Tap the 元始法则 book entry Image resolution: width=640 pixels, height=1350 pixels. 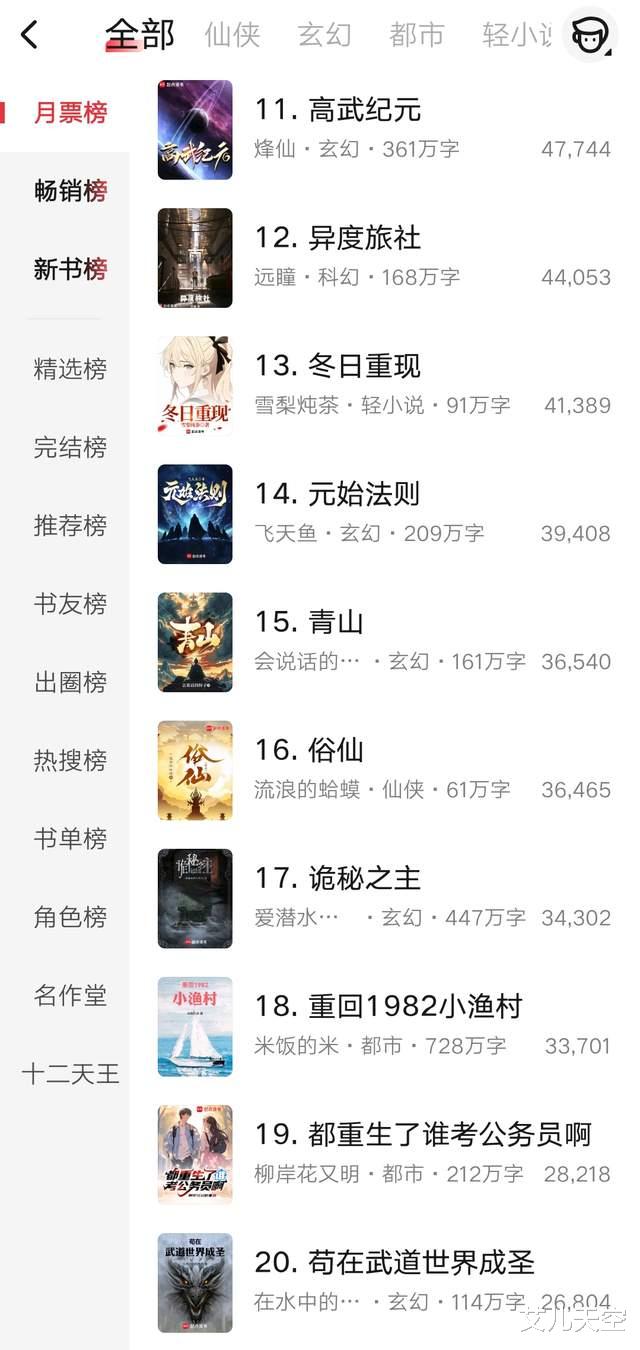point(338,494)
